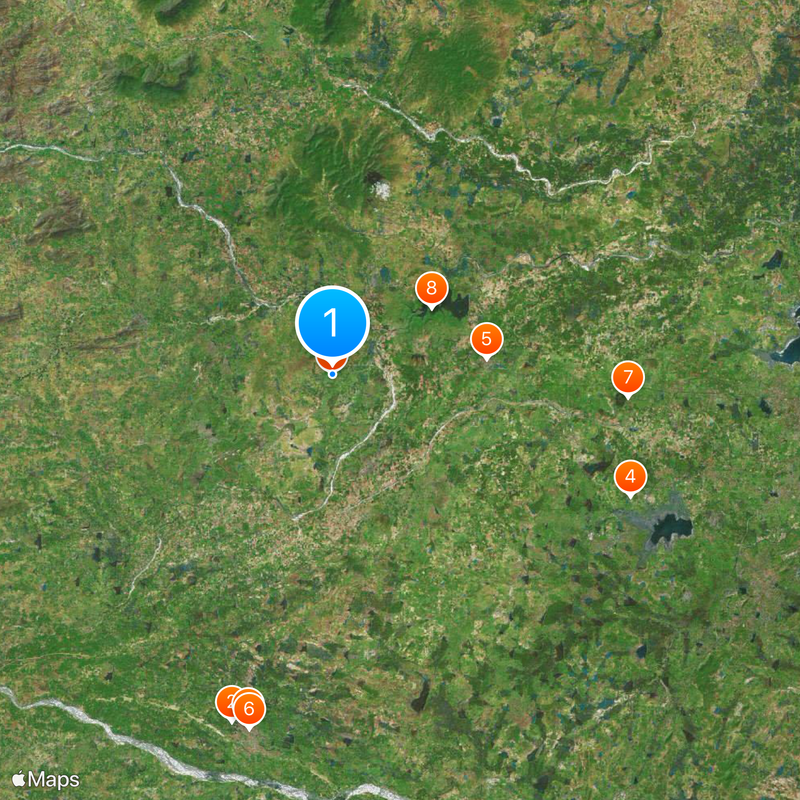Tap the orange pin numbered 6
The height and width of the screenshot is (800, 800).
tap(249, 709)
